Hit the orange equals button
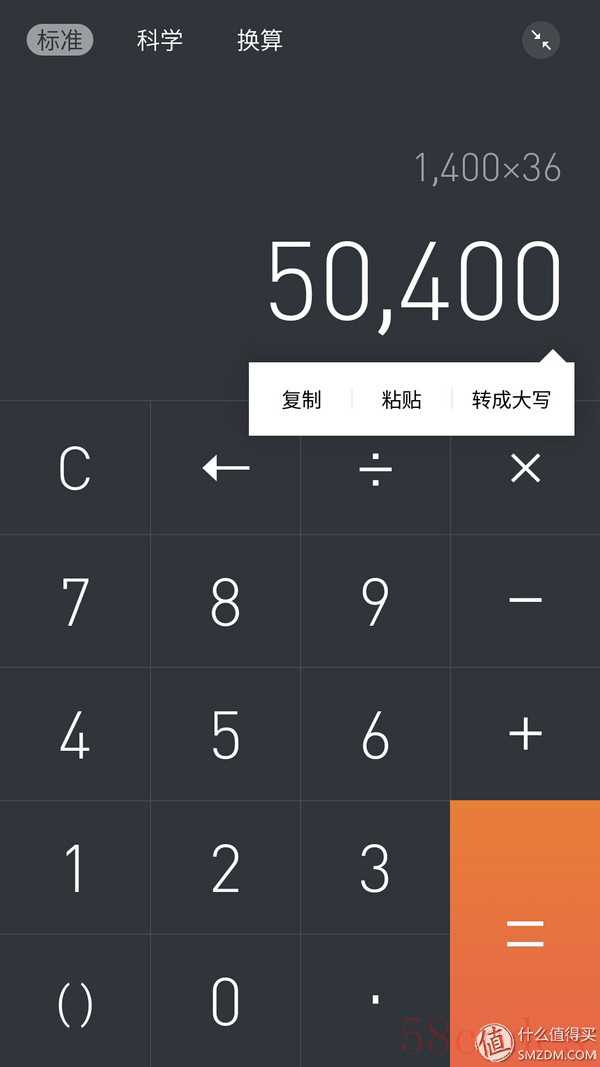Viewport: 600px width, 1067px height. (525, 934)
